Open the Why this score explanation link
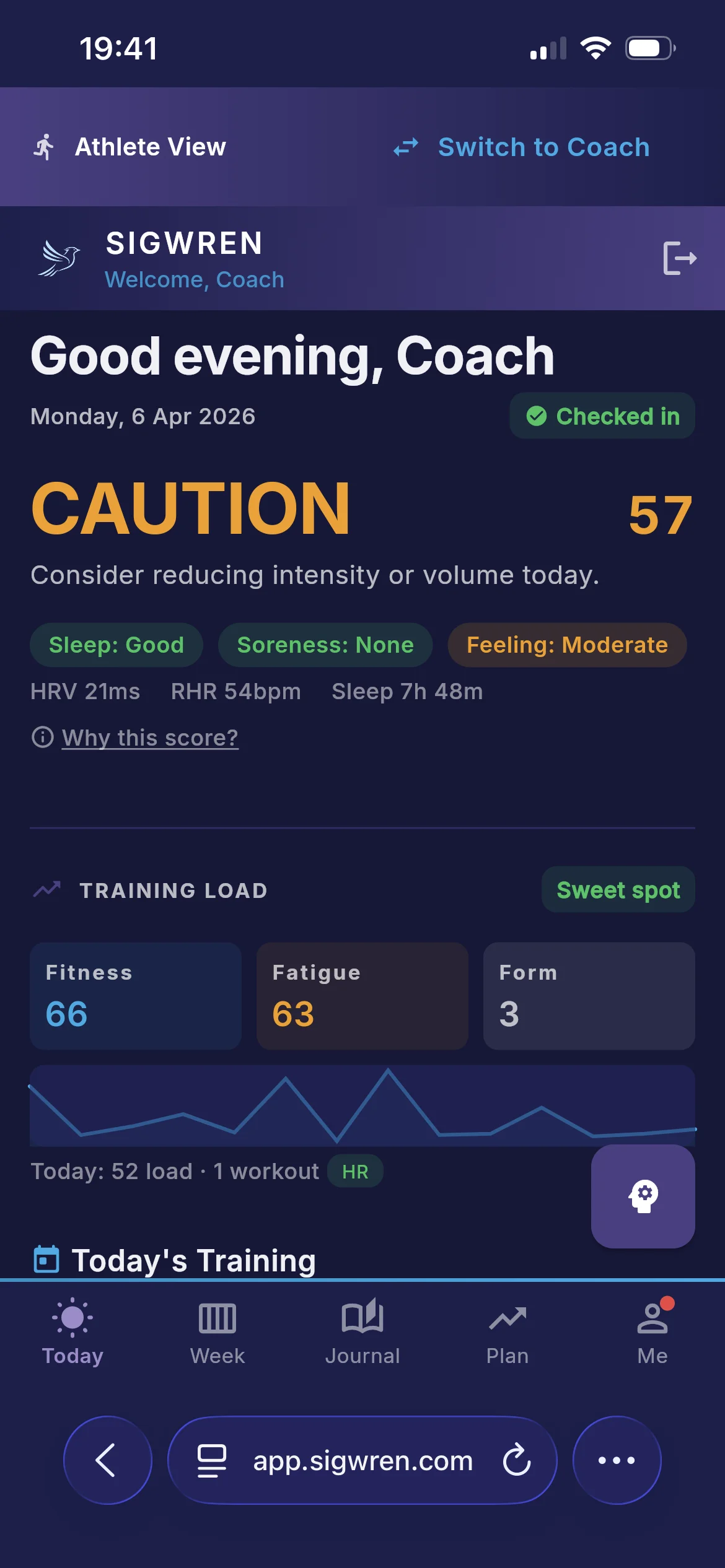This screenshot has height=1568, width=725. (x=149, y=738)
